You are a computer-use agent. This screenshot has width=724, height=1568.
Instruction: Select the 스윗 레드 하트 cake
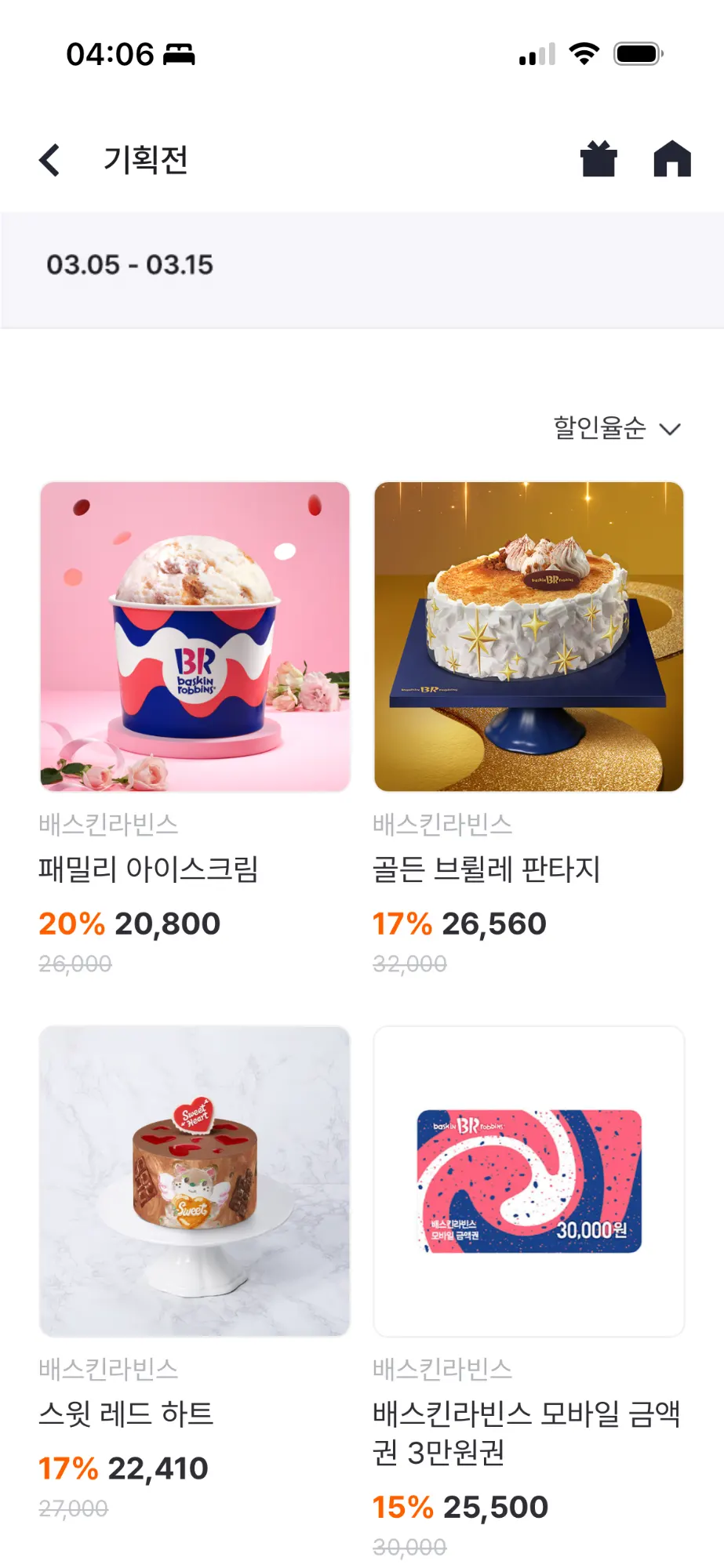point(195,1181)
